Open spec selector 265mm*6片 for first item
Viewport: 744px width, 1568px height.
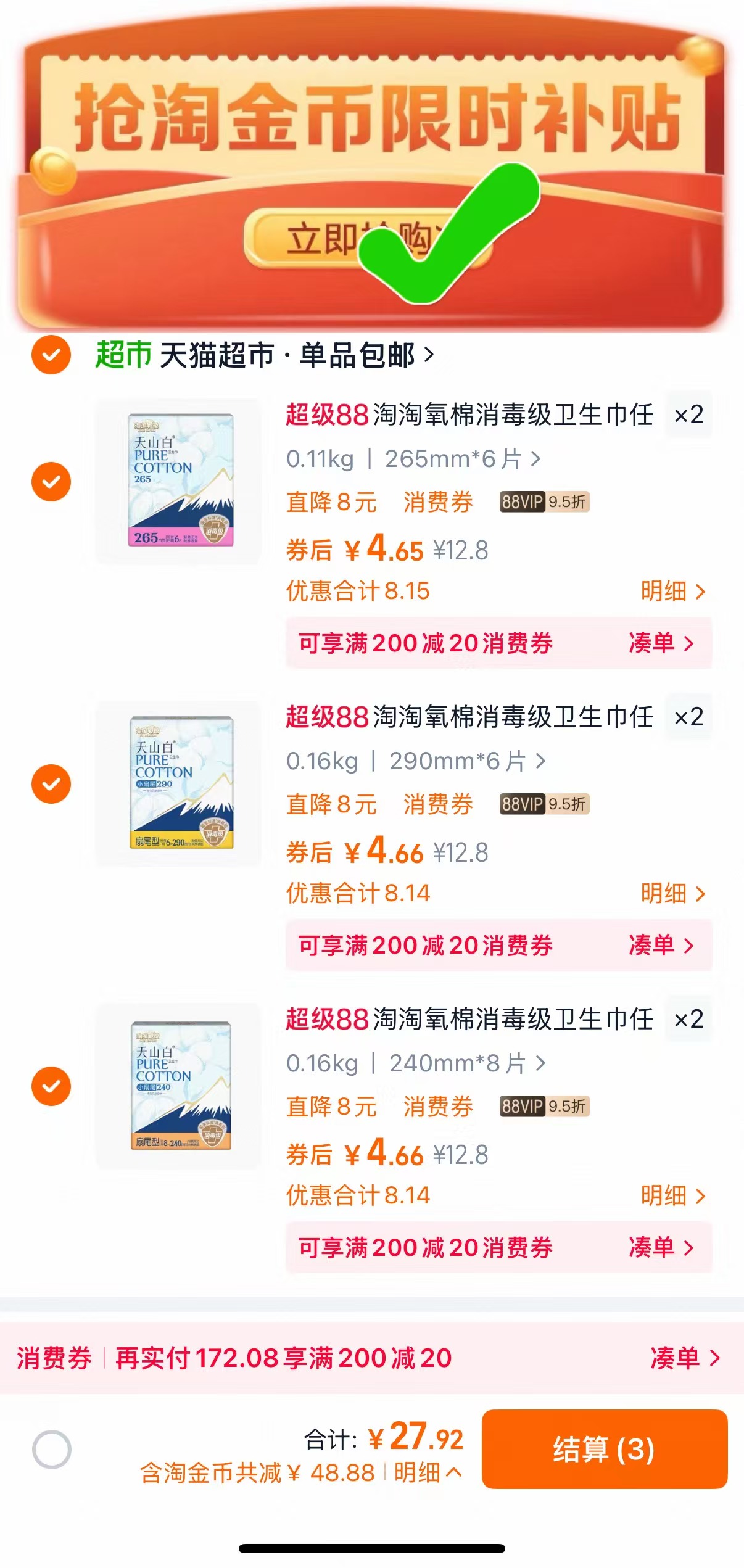click(x=415, y=460)
